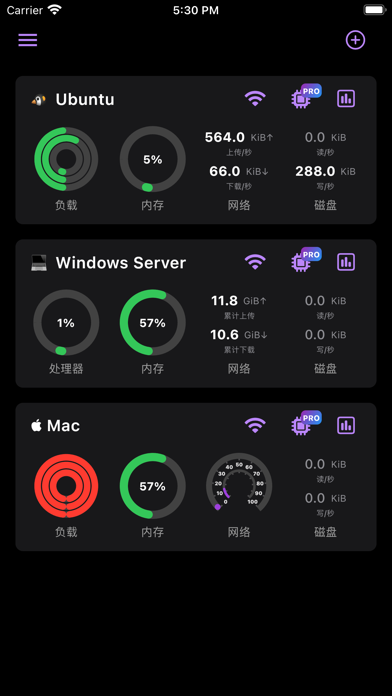Show the chart icon on the Mac card
Screen dimensions: 392x696
(x=346, y=425)
